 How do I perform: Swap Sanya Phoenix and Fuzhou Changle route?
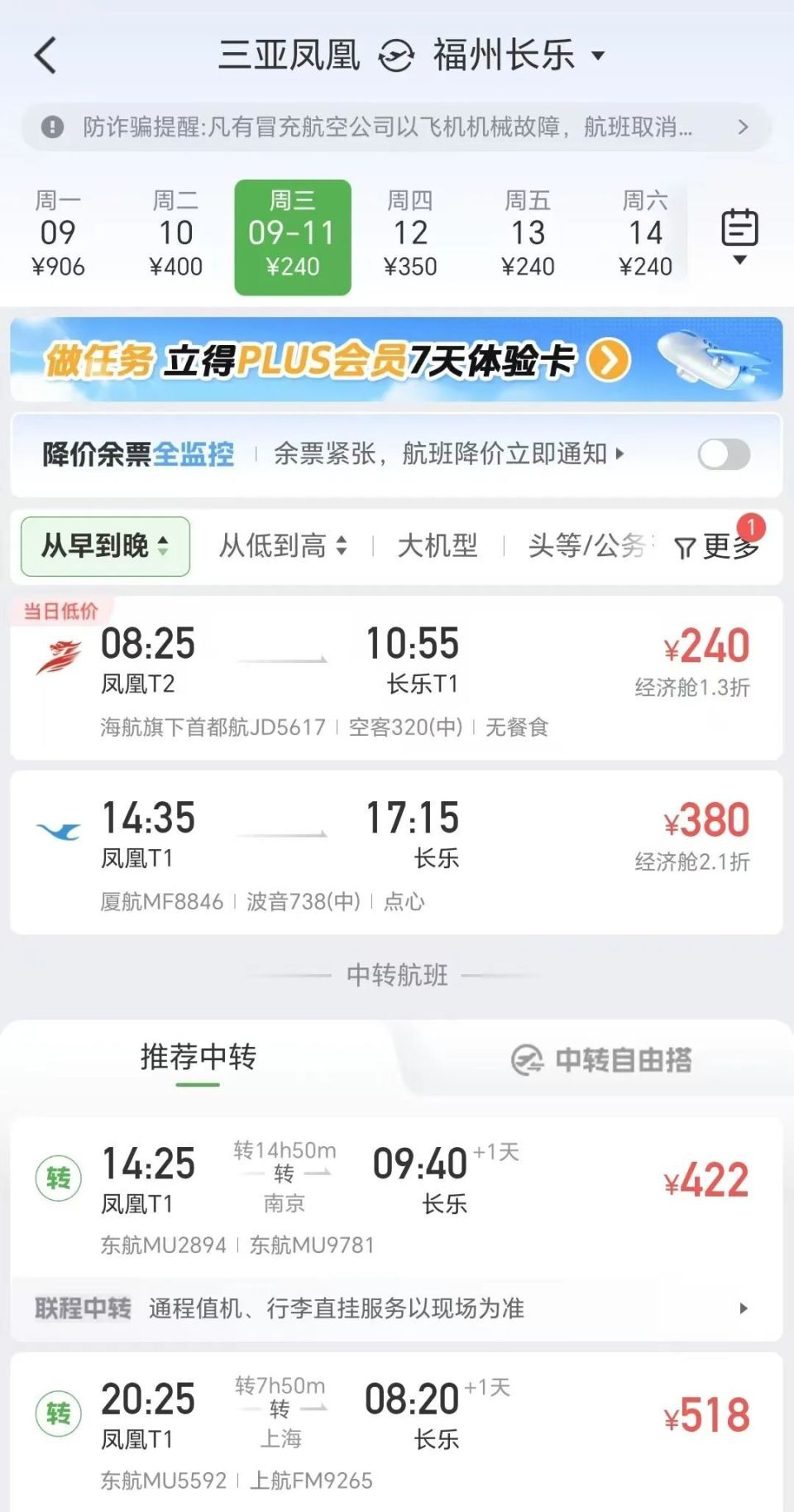396,56
